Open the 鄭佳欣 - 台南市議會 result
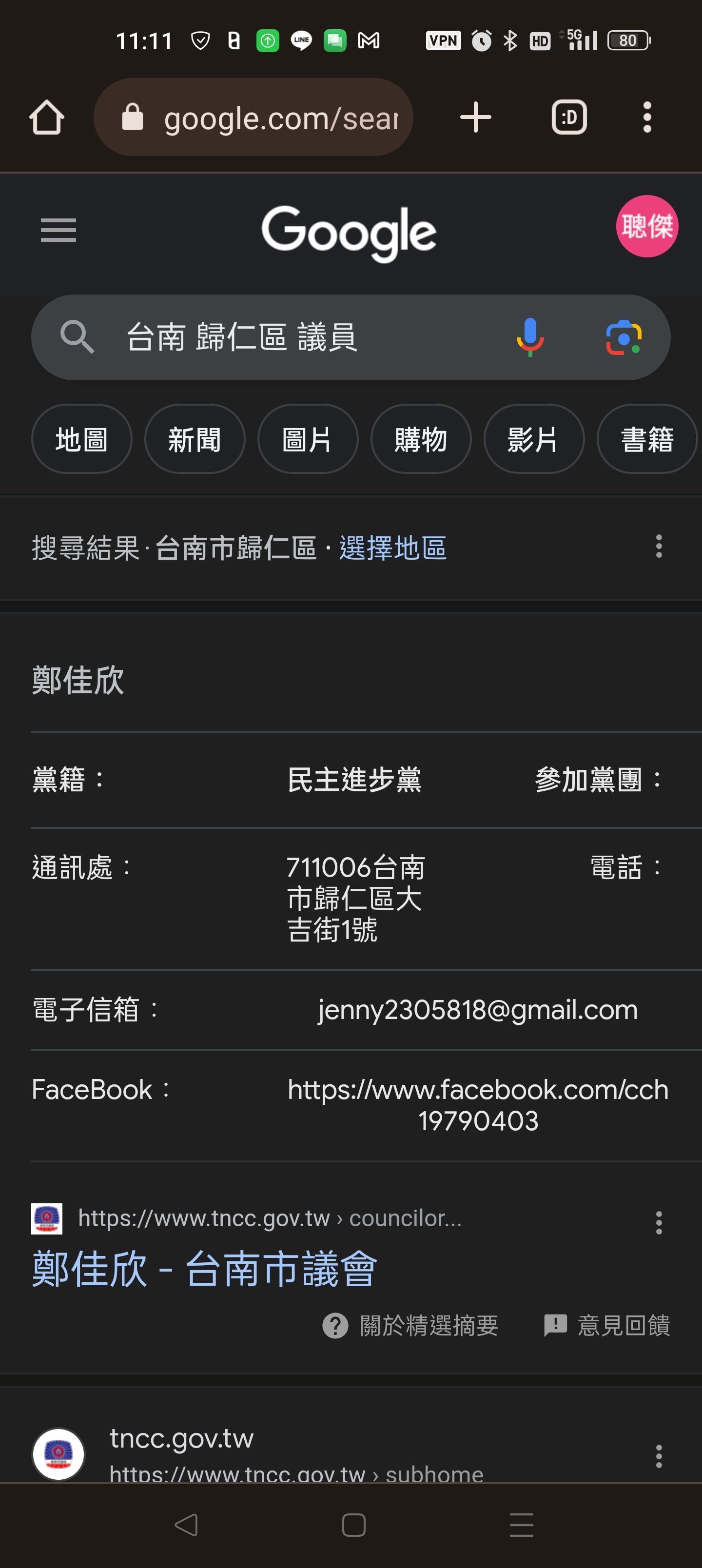 205,1269
